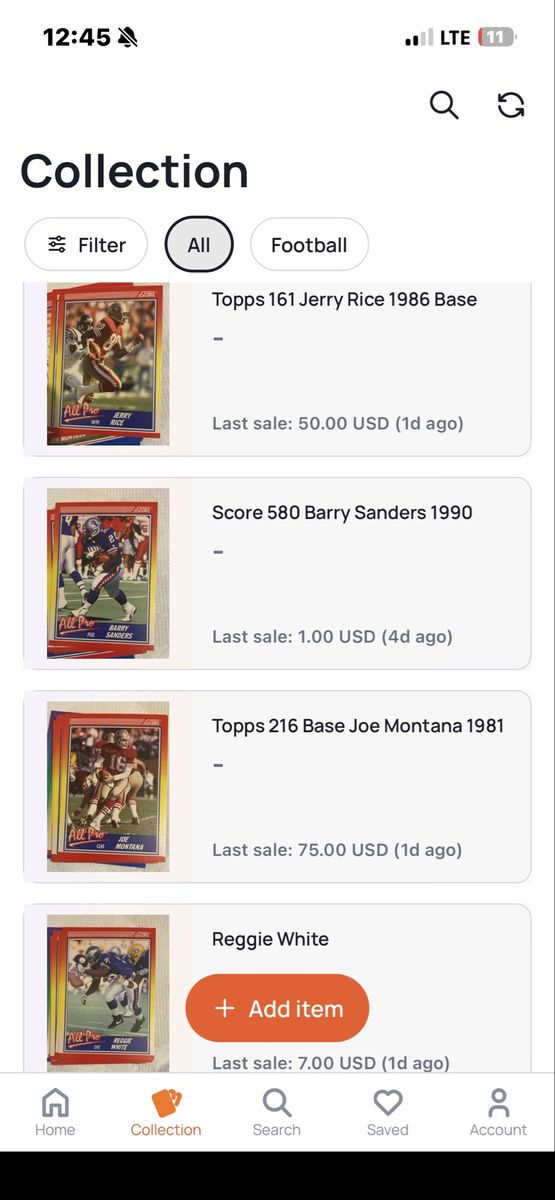Go to the Home tab

[55, 1113]
